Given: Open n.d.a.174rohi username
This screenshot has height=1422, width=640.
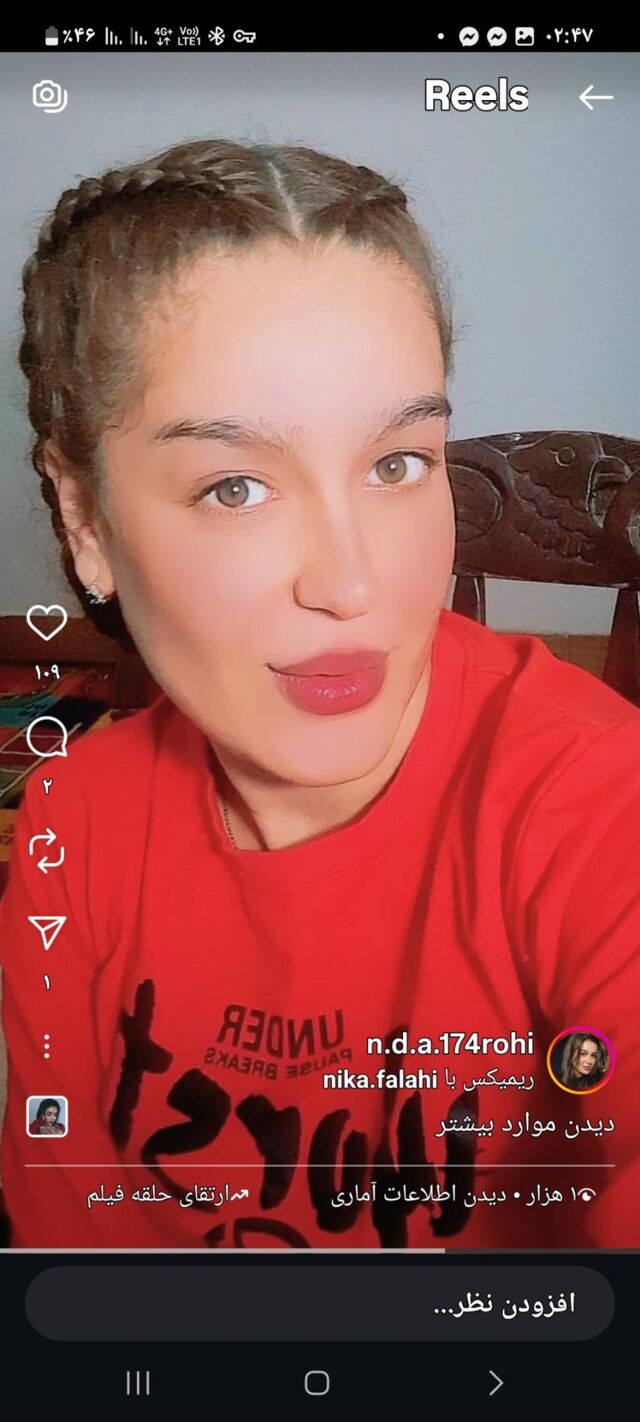Looking at the screenshot, I should 450,1044.
